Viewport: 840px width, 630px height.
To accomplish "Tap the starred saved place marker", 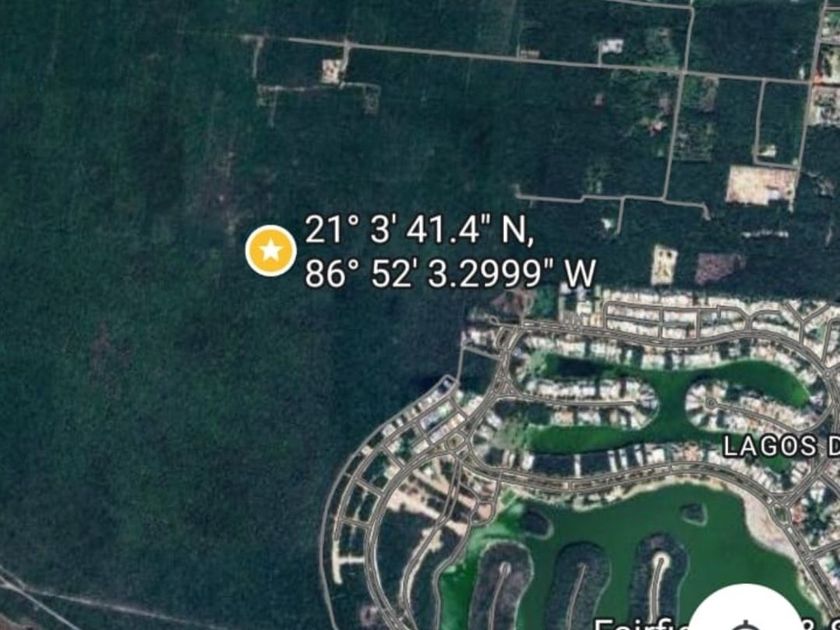I will point(270,250).
